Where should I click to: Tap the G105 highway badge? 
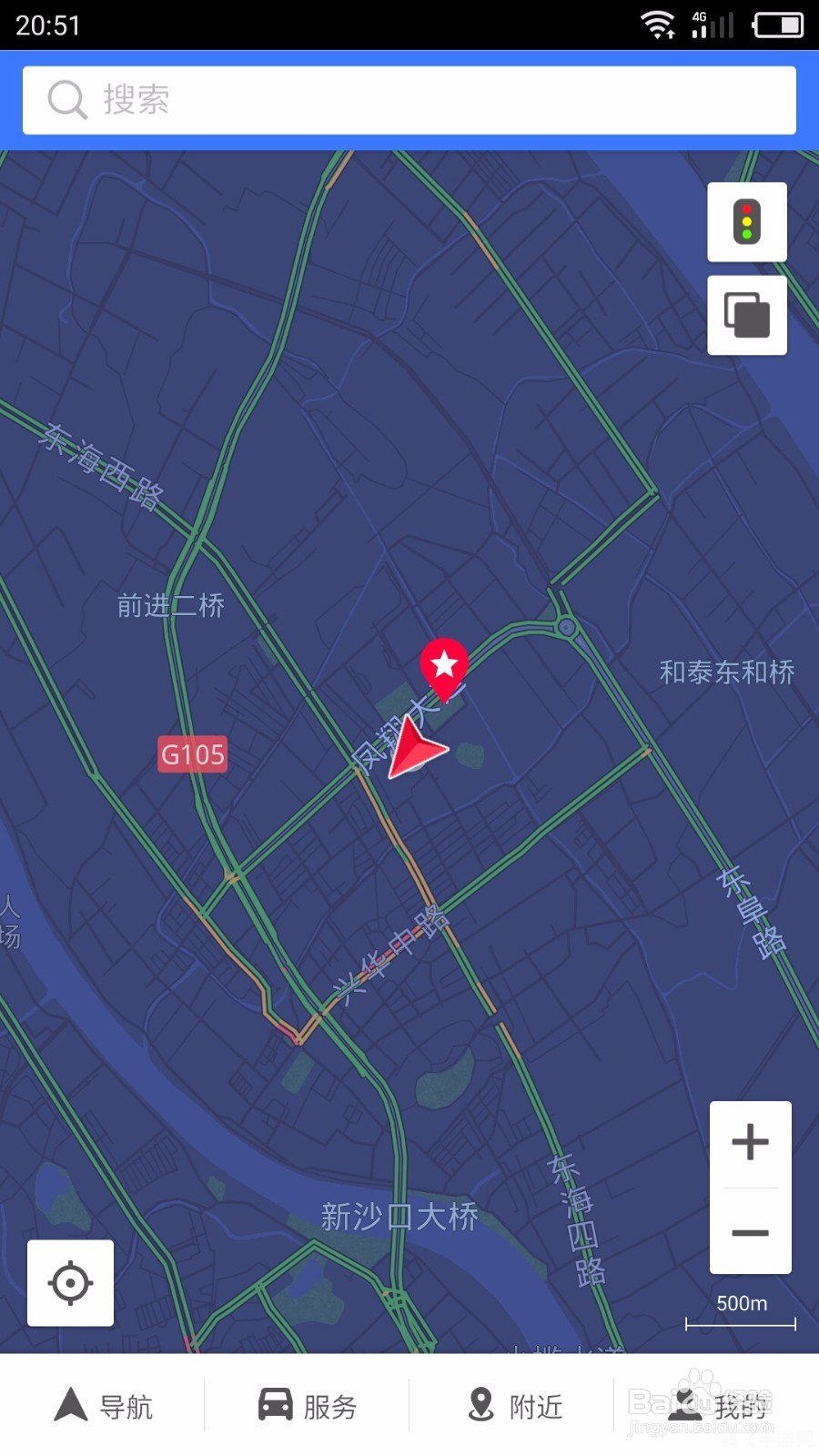point(192,753)
